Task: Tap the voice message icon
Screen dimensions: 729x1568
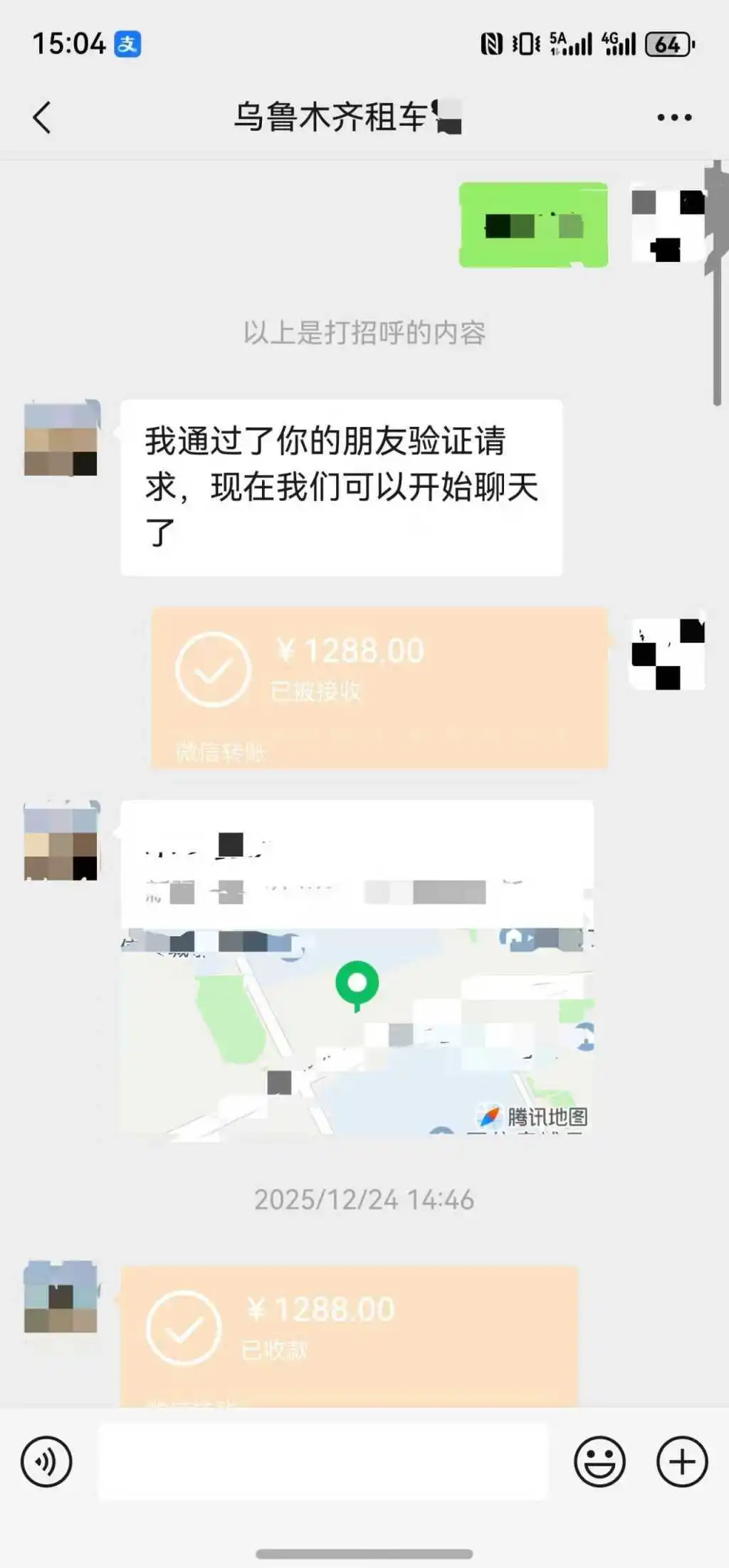Action: click(x=45, y=1459)
